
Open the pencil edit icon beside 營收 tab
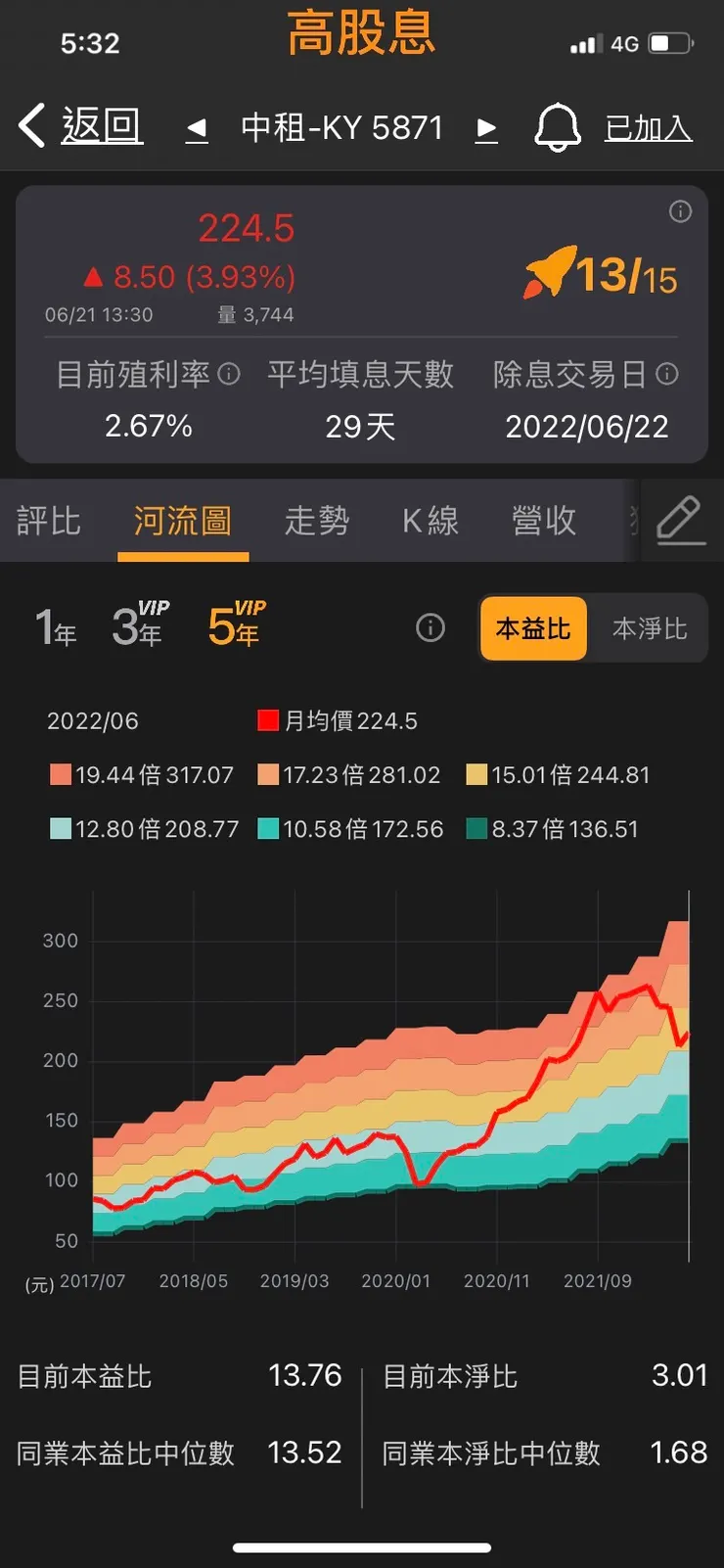click(681, 521)
